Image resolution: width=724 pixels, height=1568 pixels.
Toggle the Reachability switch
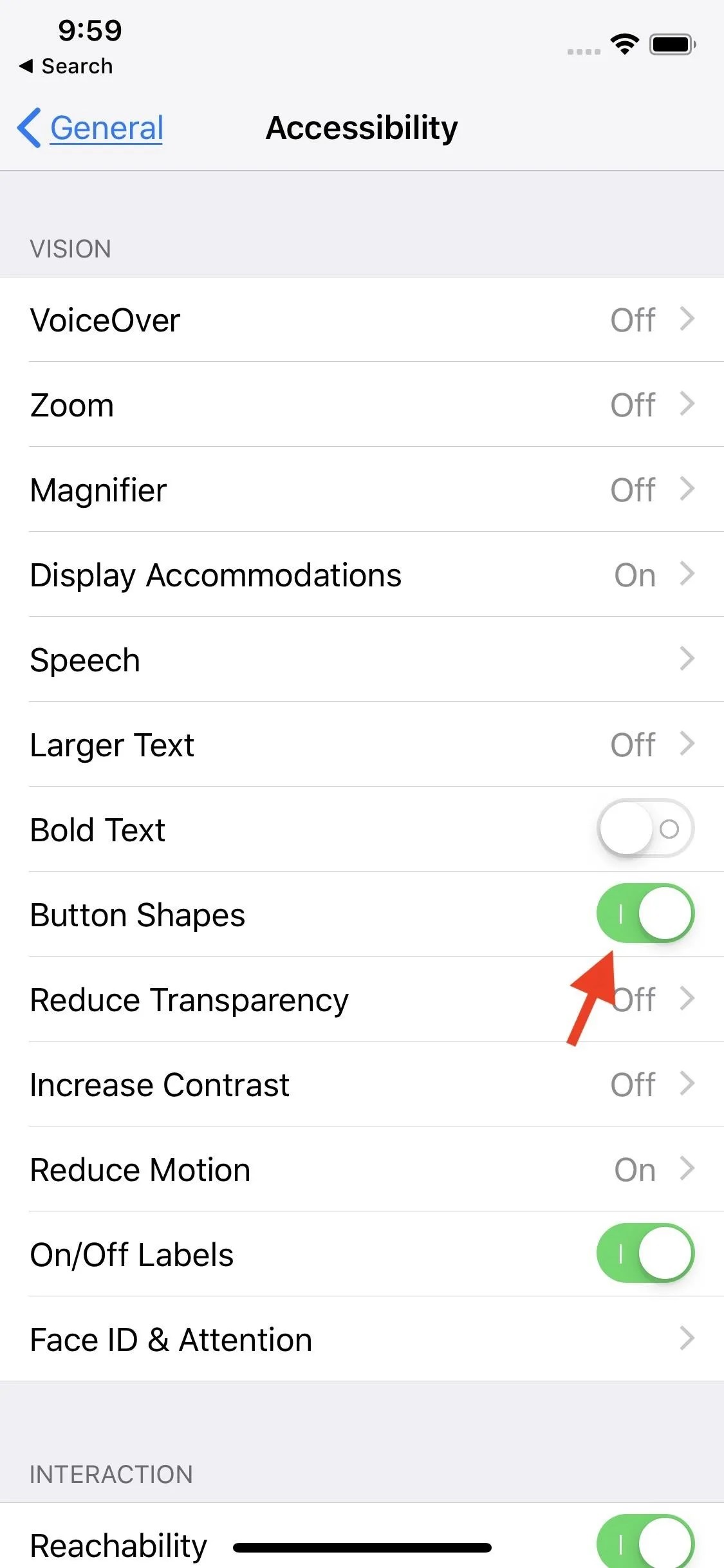click(x=645, y=1542)
